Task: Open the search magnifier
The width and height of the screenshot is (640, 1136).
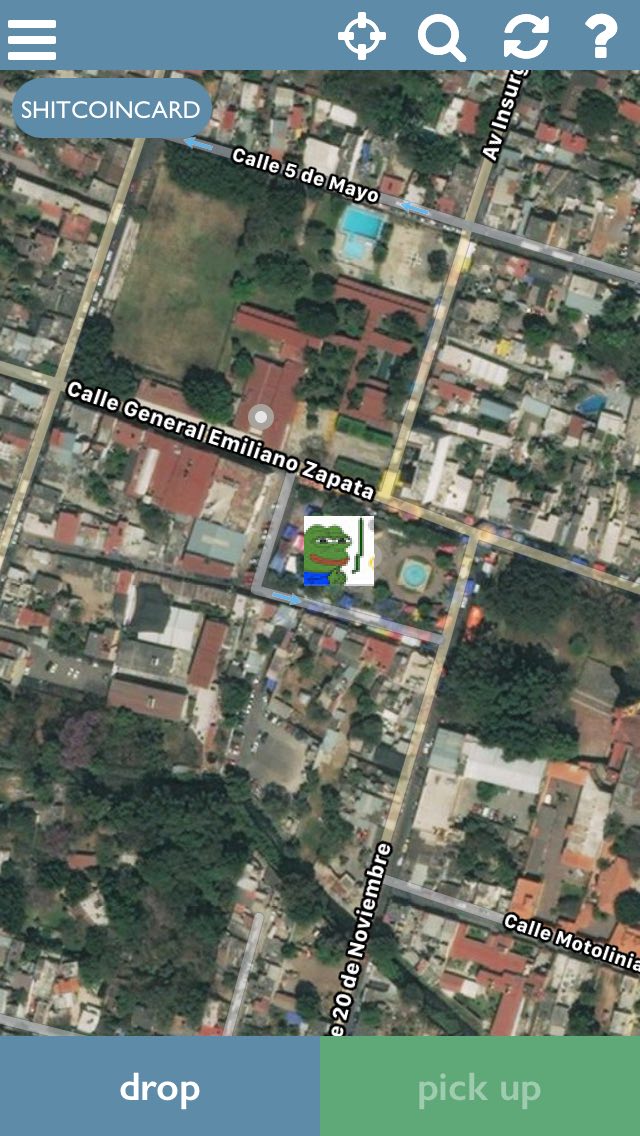Action: point(442,37)
